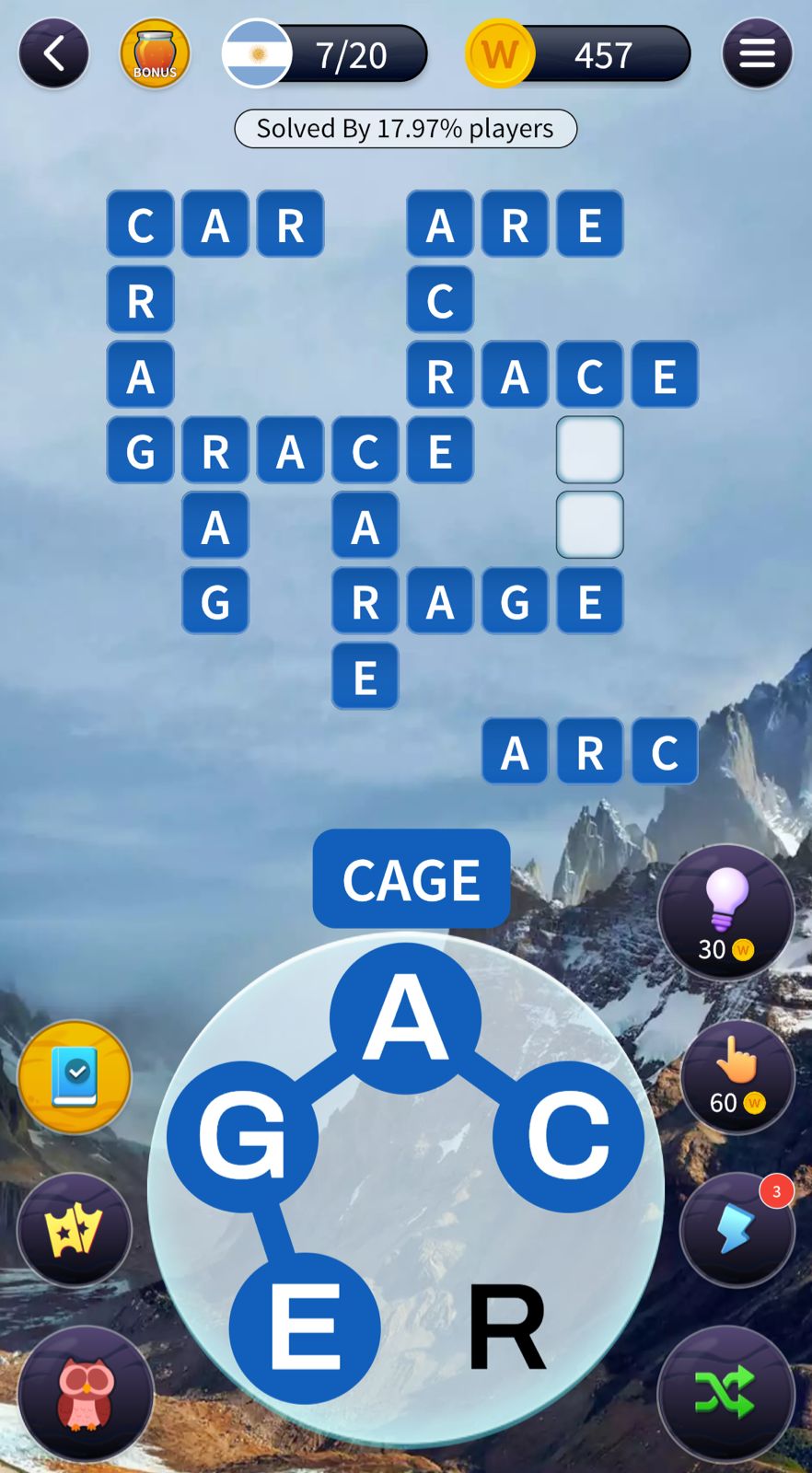Select letter R in the wheel
The image size is (812, 1473).
[507, 1327]
